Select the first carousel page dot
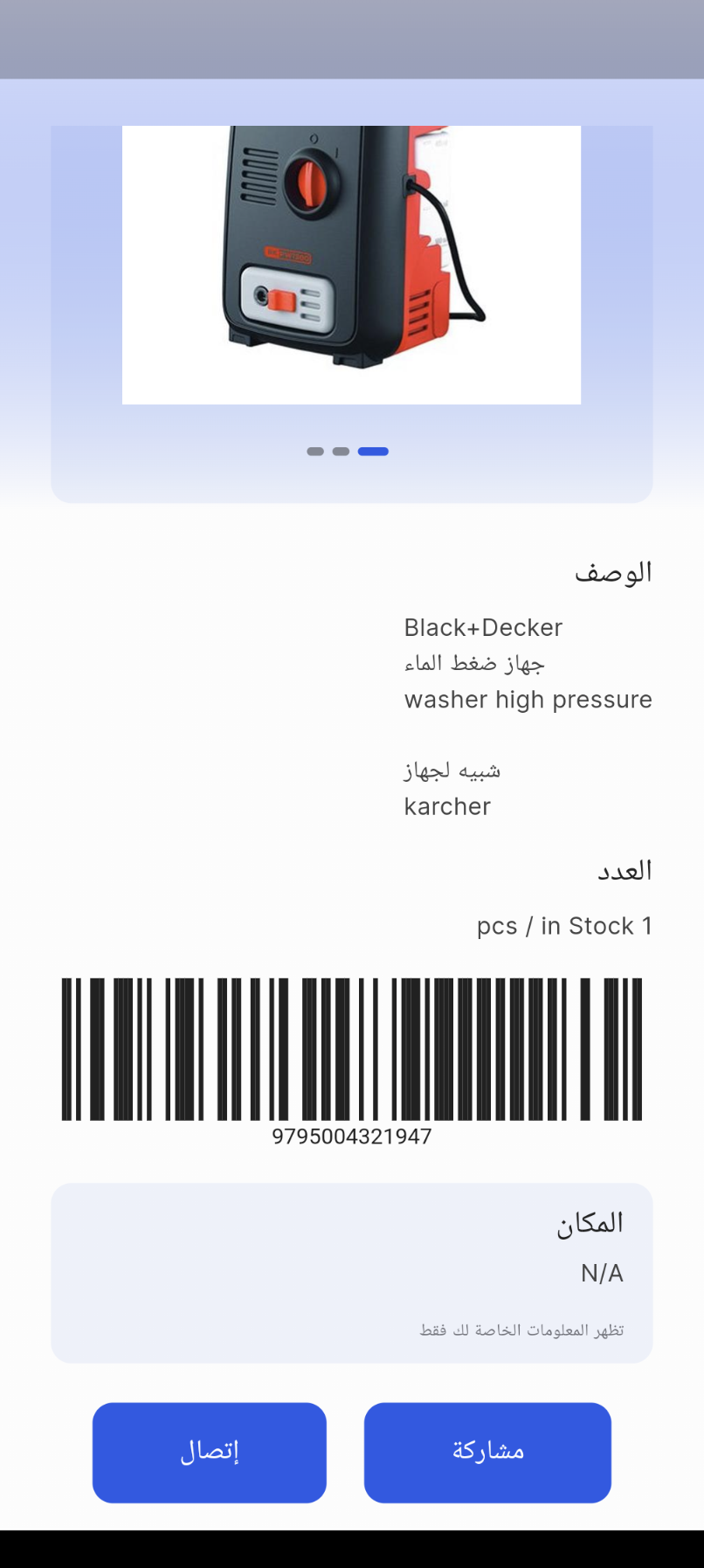 coord(314,452)
